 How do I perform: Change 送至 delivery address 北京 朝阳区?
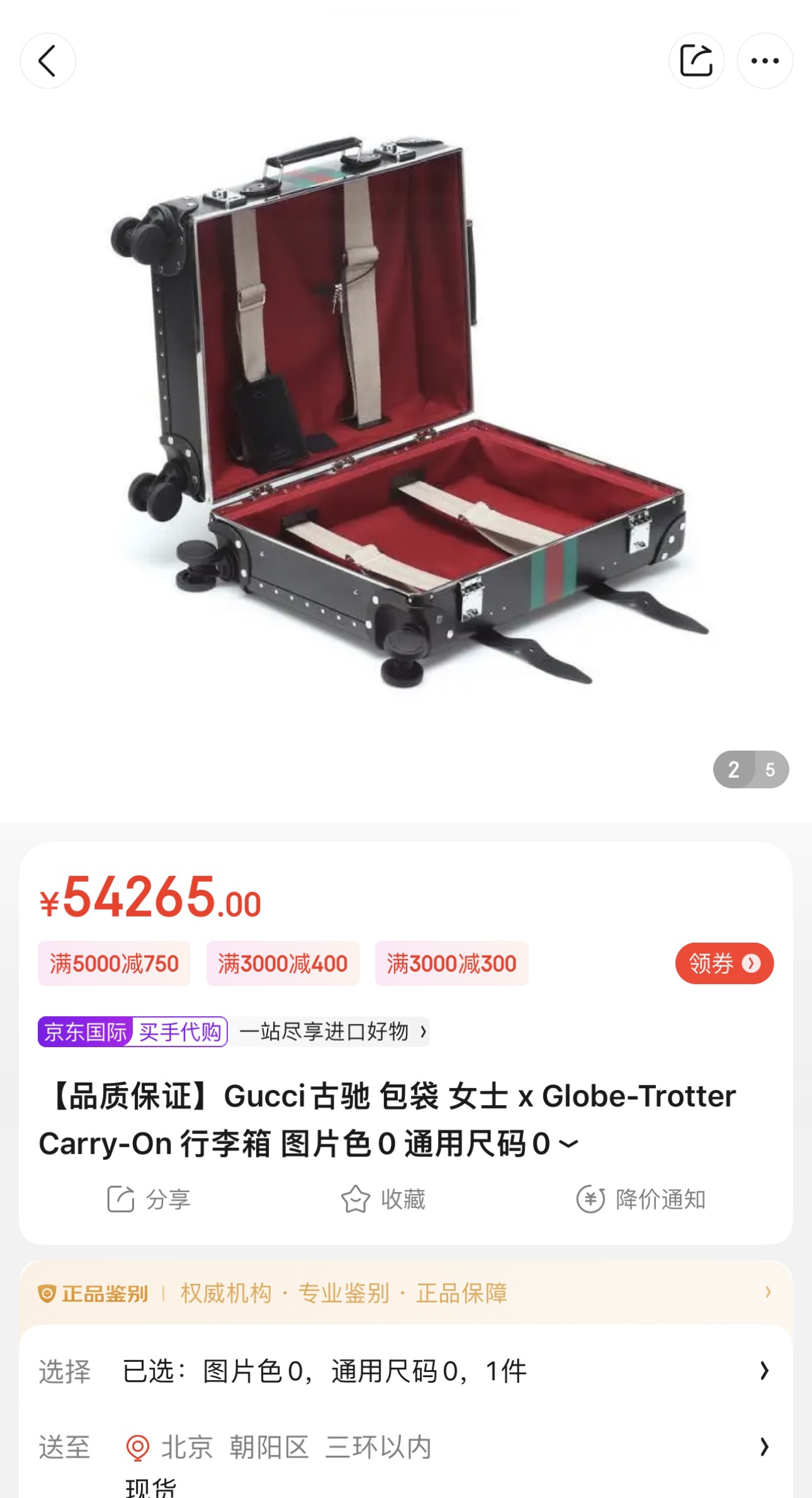pyautogui.click(x=405, y=1447)
